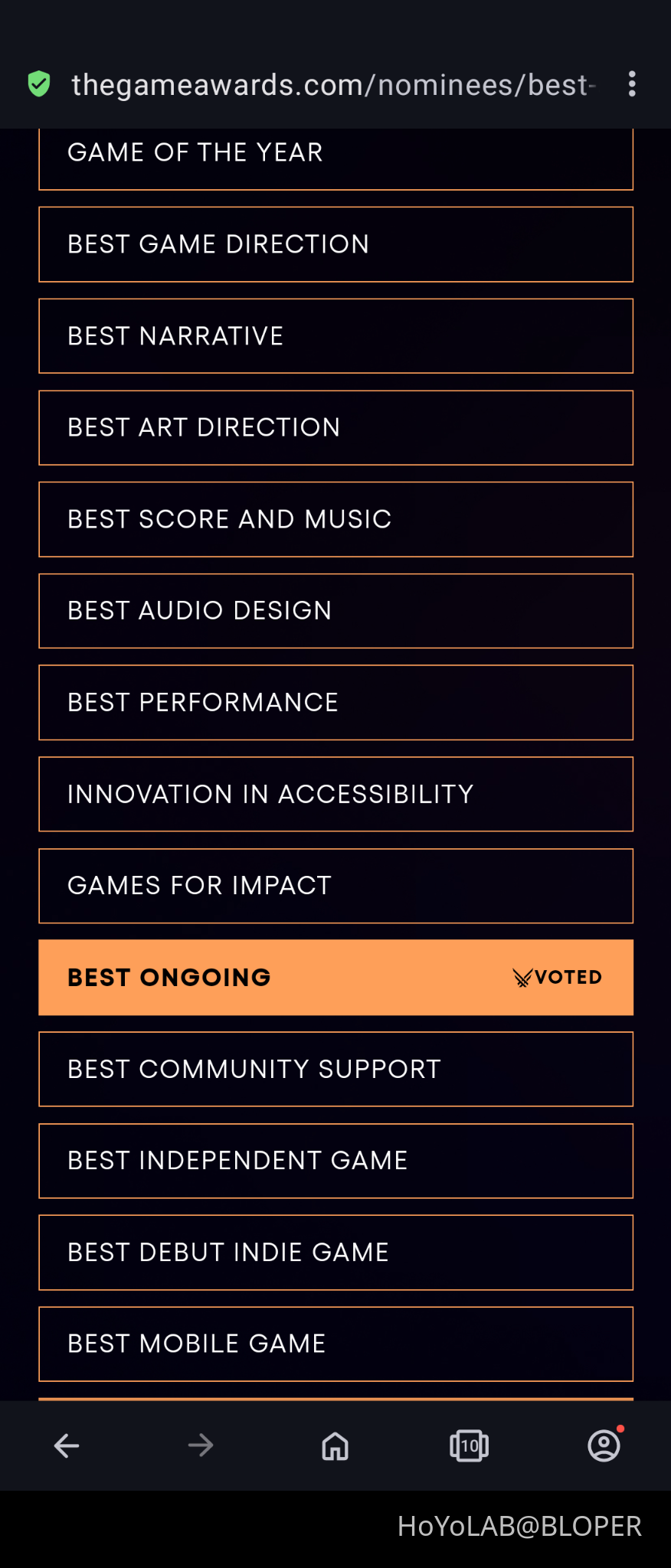
Task: Open the browser overflow menu
Action: pos(632,84)
